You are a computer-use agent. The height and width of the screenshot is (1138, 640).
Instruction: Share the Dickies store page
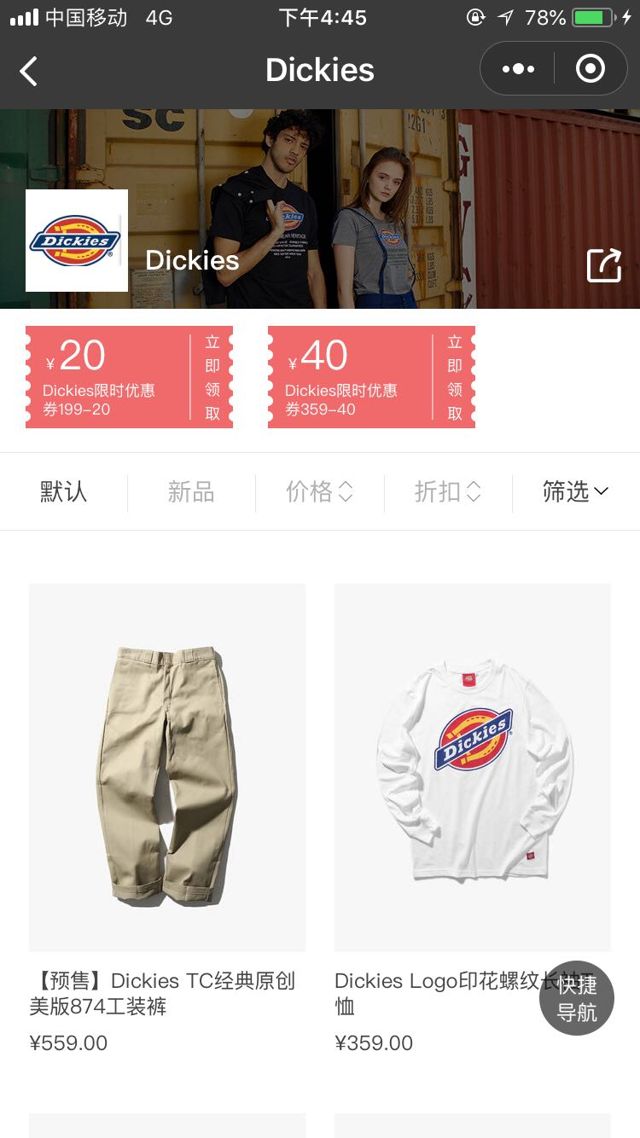604,265
